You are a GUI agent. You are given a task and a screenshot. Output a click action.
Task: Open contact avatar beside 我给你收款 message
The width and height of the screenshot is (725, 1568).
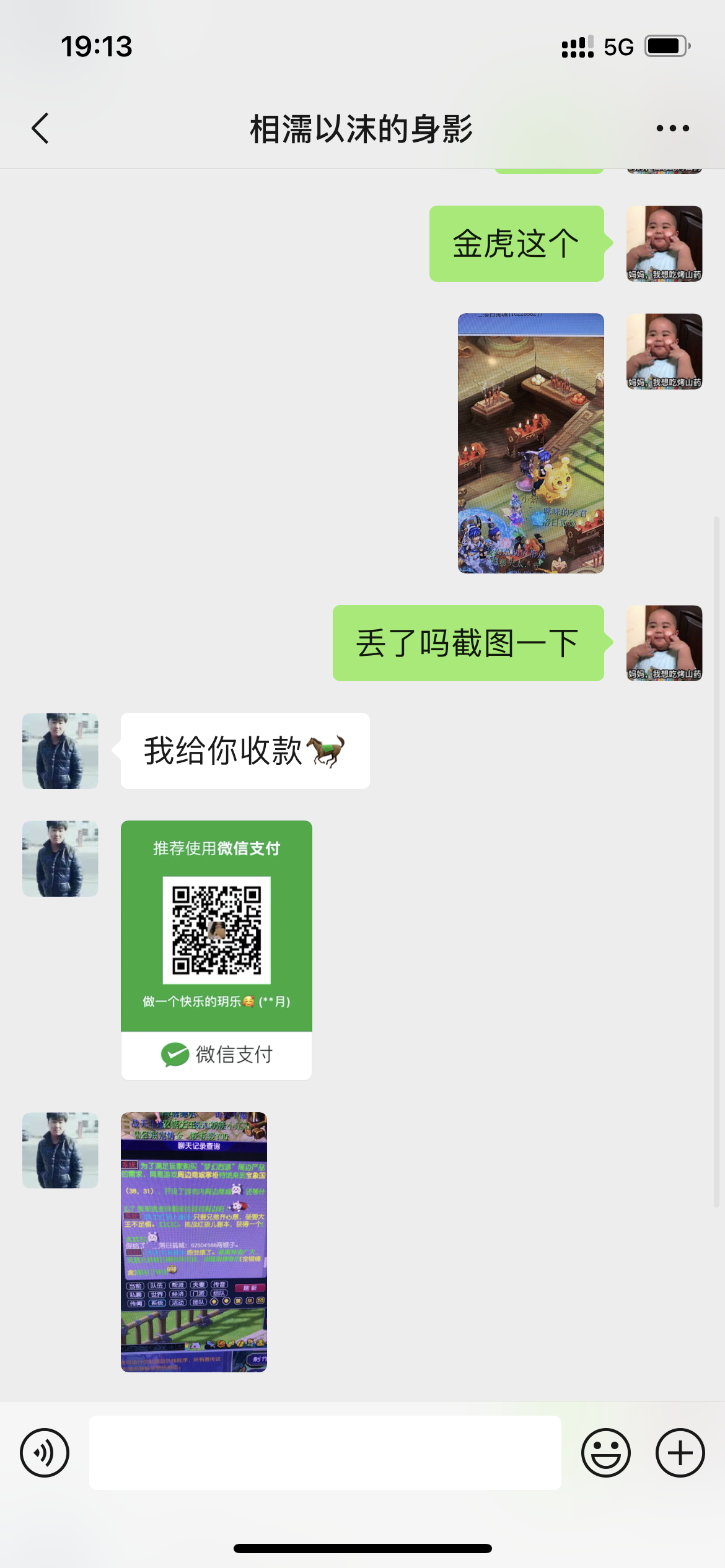[60, 751]
